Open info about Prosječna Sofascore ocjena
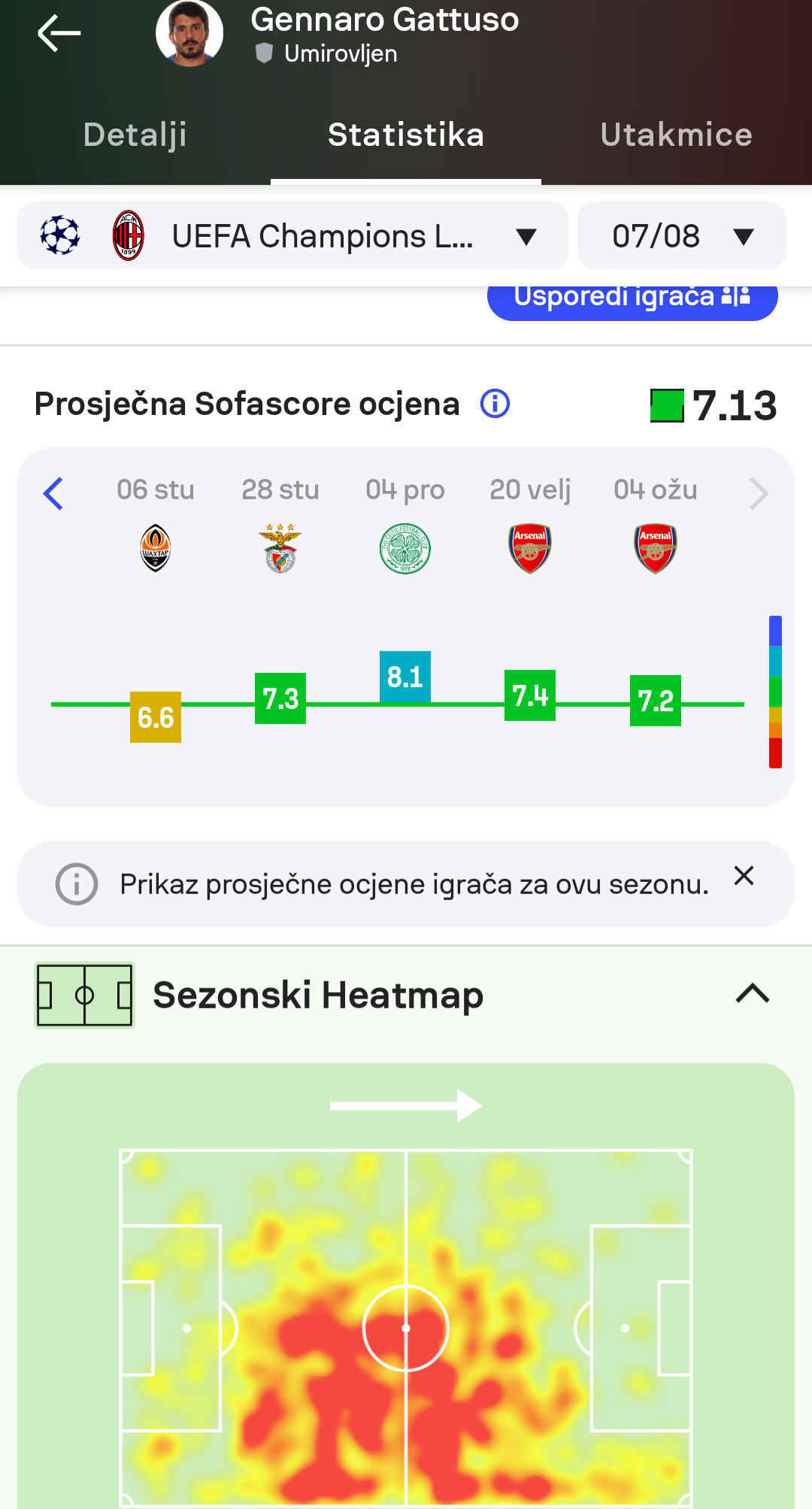The width and height of the screenshot is (812, 1509). pos(495,404)
